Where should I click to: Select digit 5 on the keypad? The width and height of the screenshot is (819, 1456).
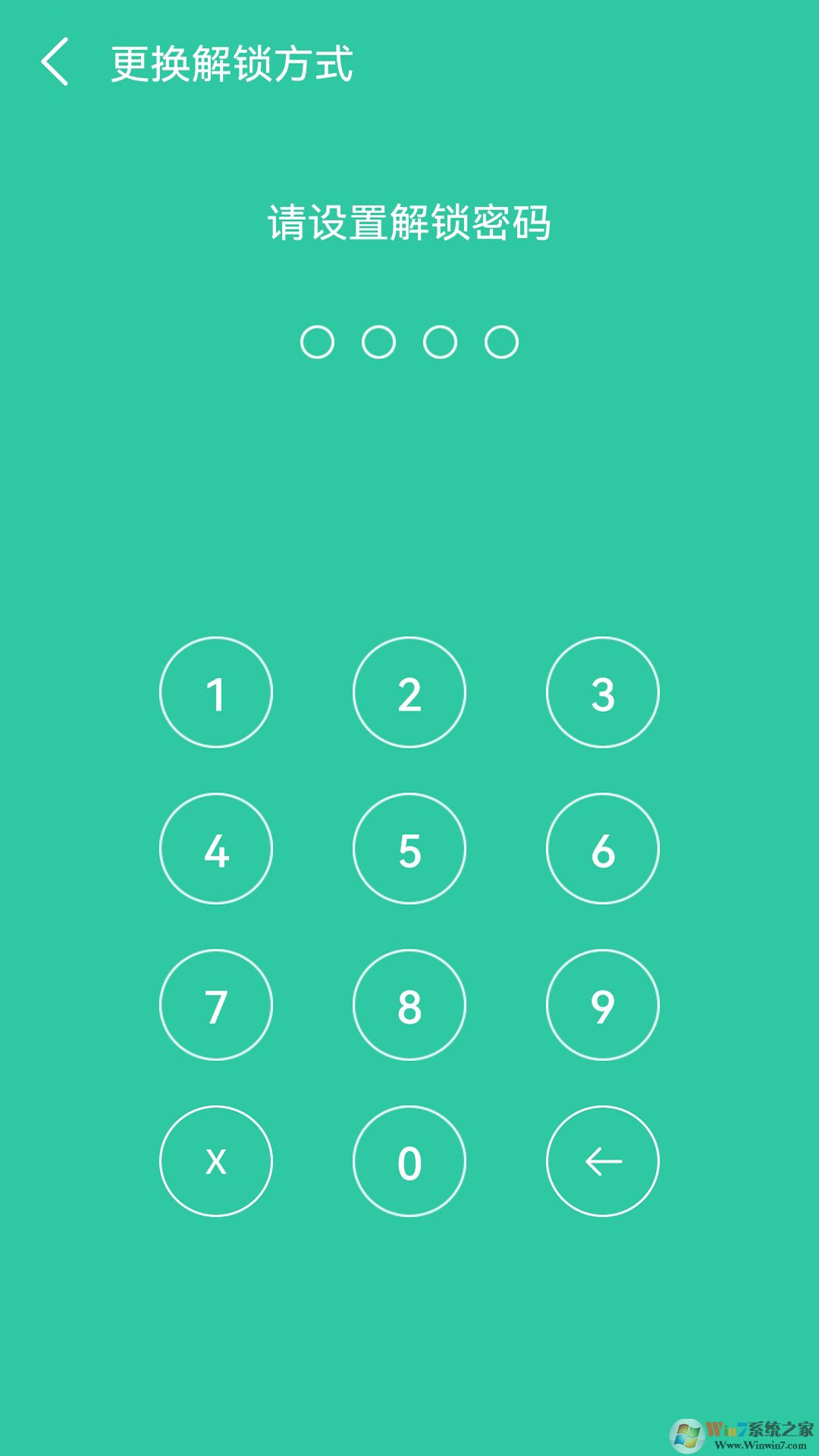[409, 849]
